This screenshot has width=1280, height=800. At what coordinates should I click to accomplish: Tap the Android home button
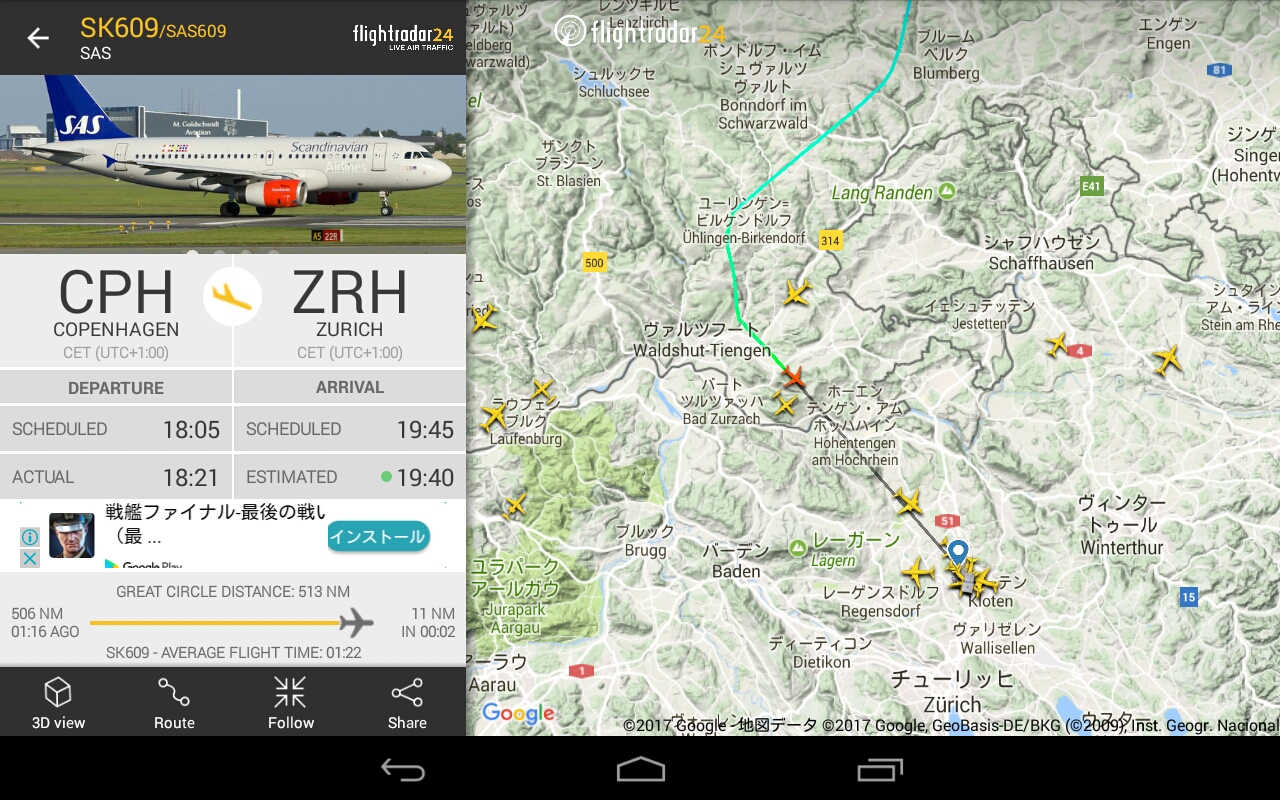tap(640, 769)
